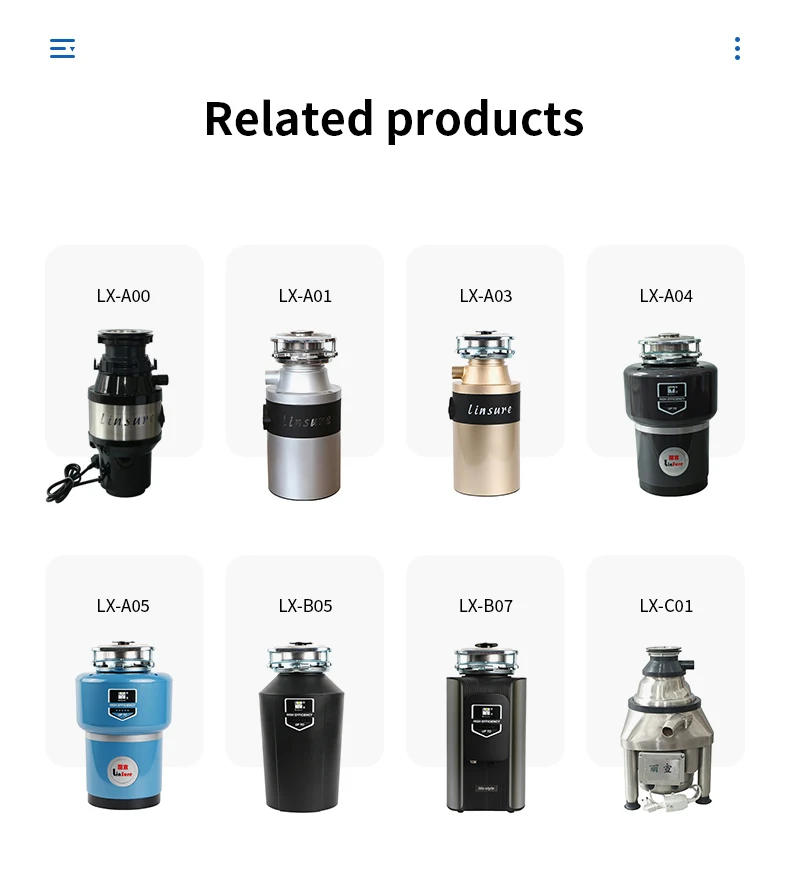View the blue LX-A05 product
The image size is (790, 873).
click(124, 684)
